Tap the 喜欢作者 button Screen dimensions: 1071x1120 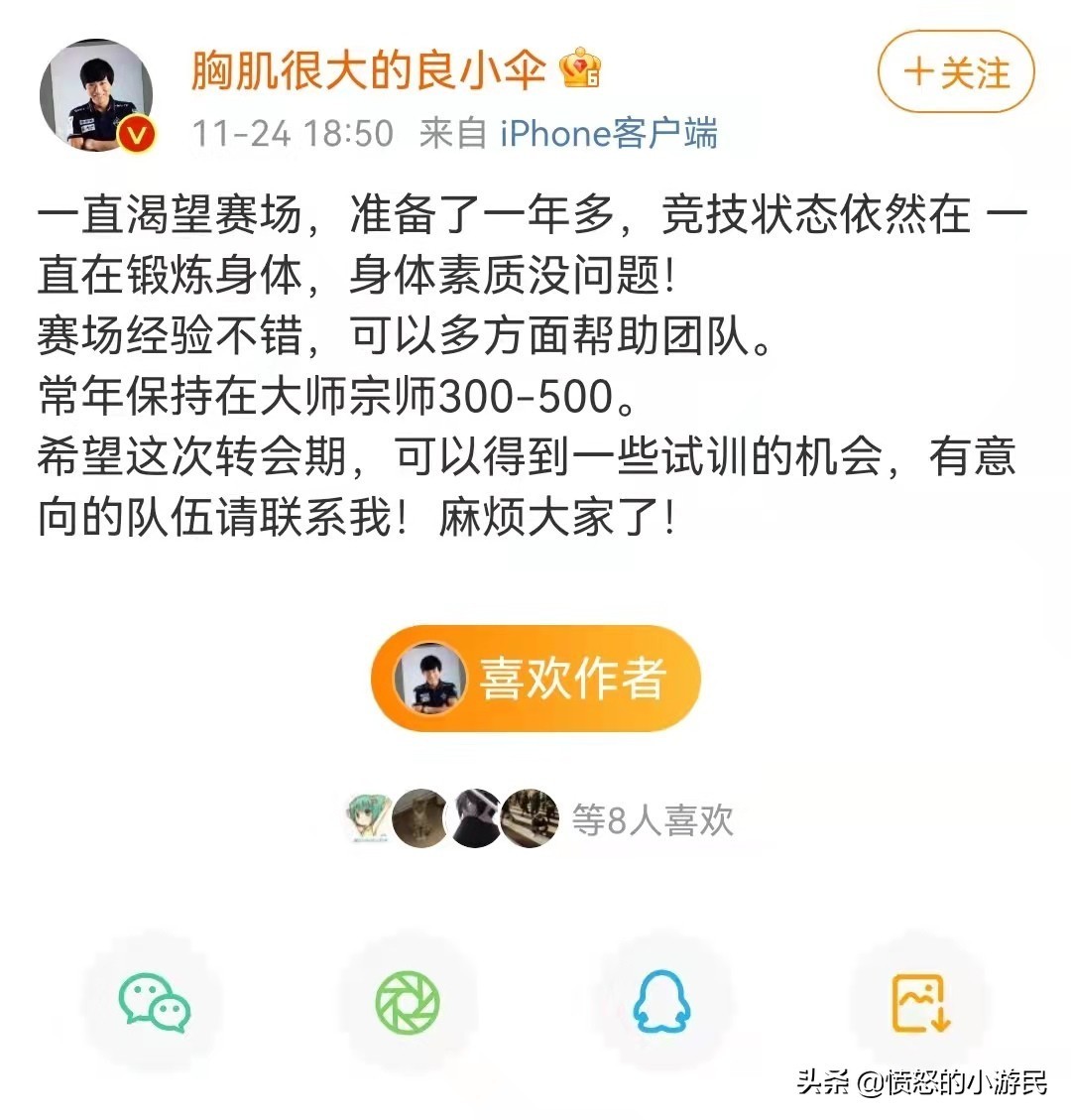tap(536, 679)
